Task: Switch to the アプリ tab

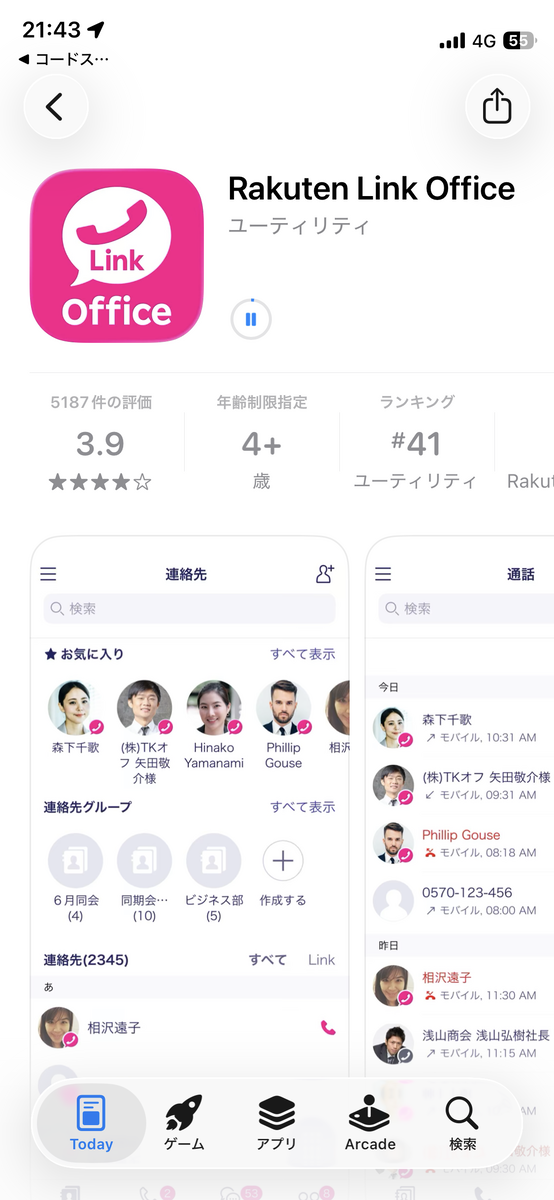Action: click(x=276, y=1123)
